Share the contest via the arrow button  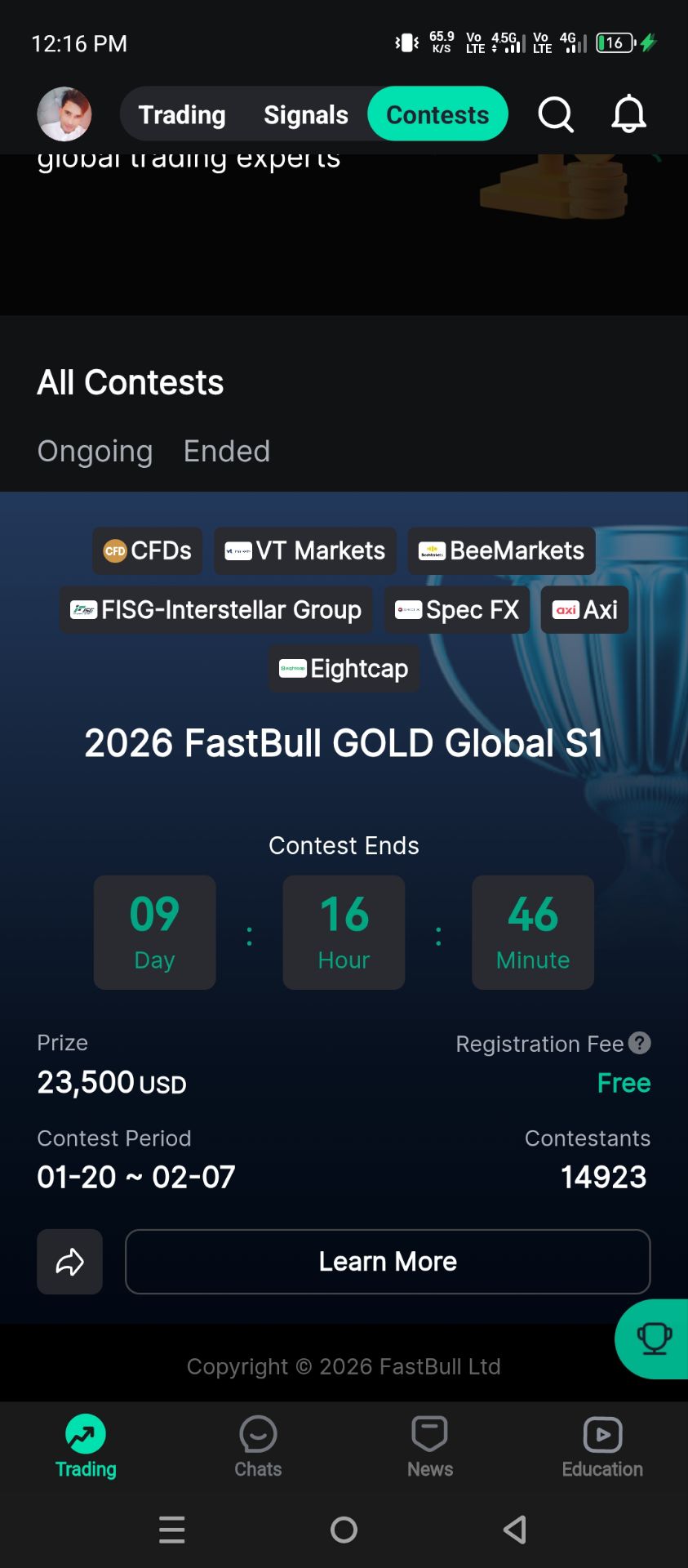(69, 1262)
